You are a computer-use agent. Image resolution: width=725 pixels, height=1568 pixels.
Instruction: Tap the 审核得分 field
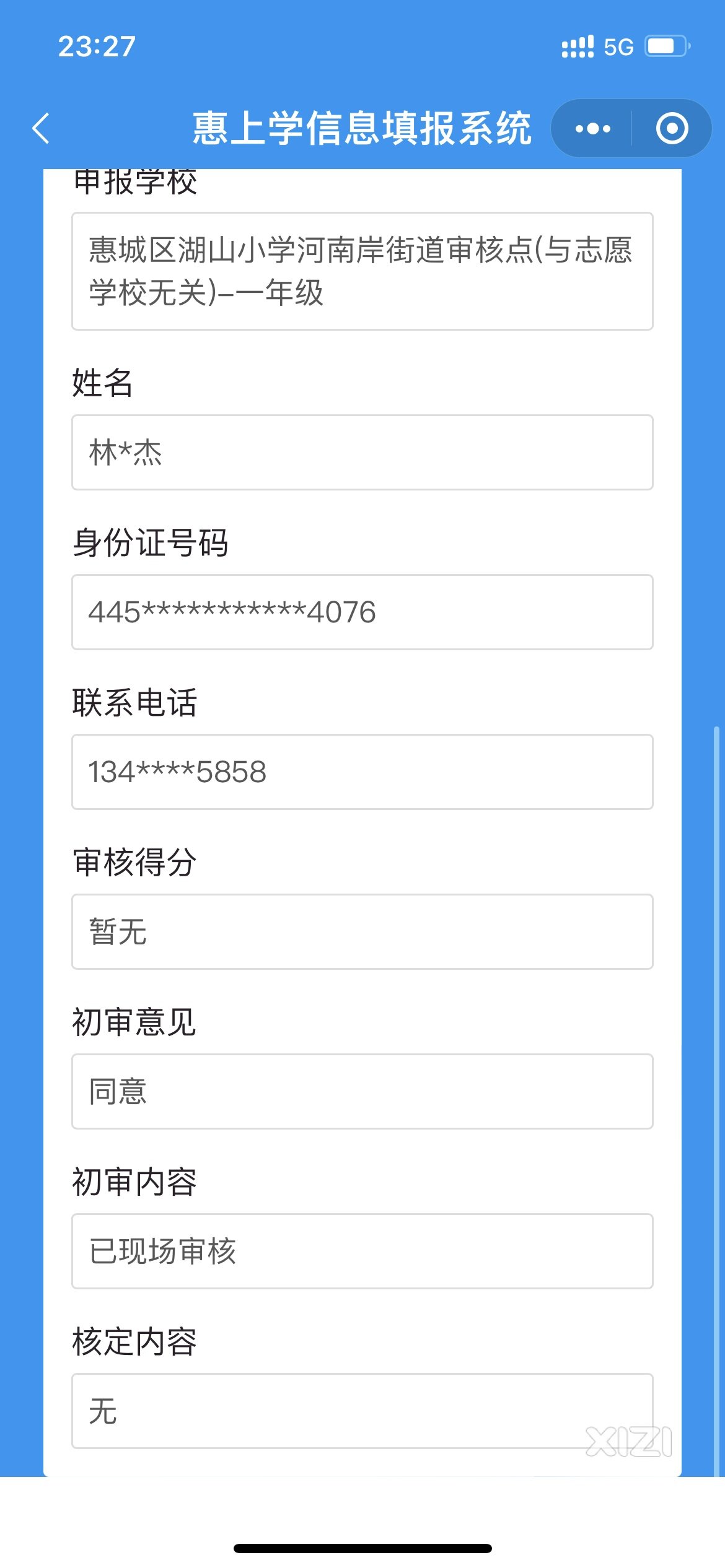click(362, 932)
